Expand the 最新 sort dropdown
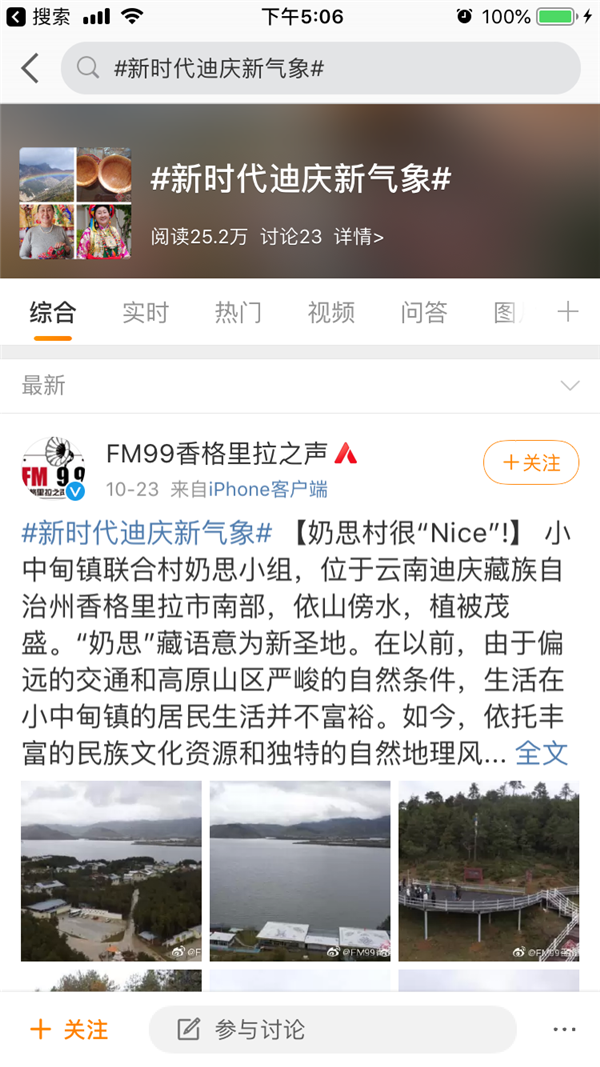Screen dimensions: 600x1067 [x=570, y=386]
